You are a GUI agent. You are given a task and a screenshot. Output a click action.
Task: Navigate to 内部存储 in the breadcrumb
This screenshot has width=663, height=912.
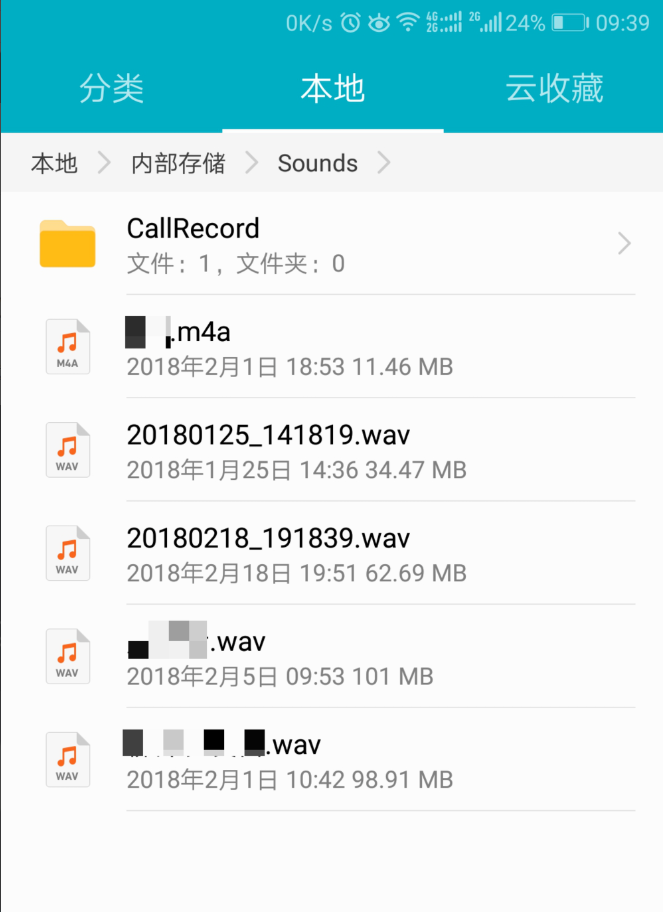coord(178,163)
